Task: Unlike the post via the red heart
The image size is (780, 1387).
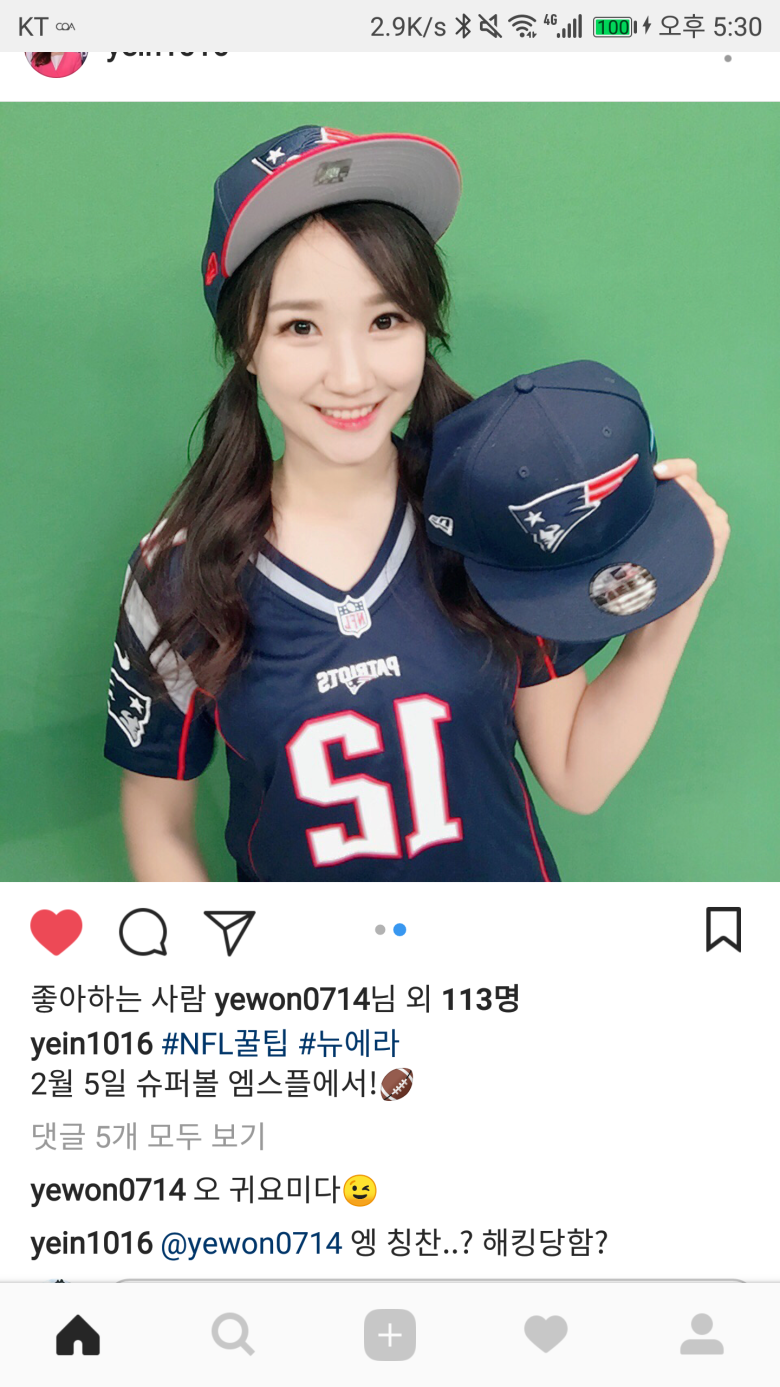Action: point(56,932)
